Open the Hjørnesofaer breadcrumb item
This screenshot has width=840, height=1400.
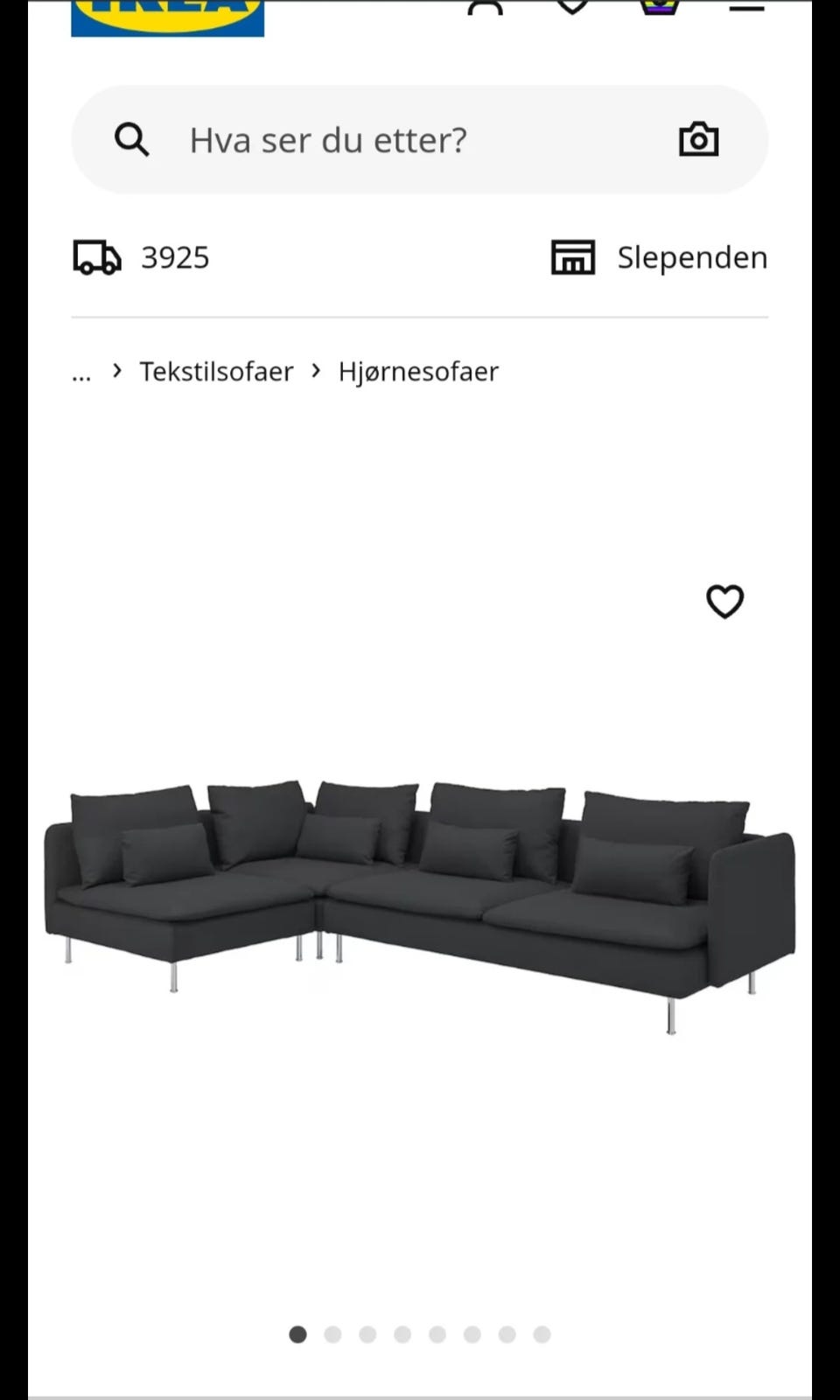[x=418, y=371]
